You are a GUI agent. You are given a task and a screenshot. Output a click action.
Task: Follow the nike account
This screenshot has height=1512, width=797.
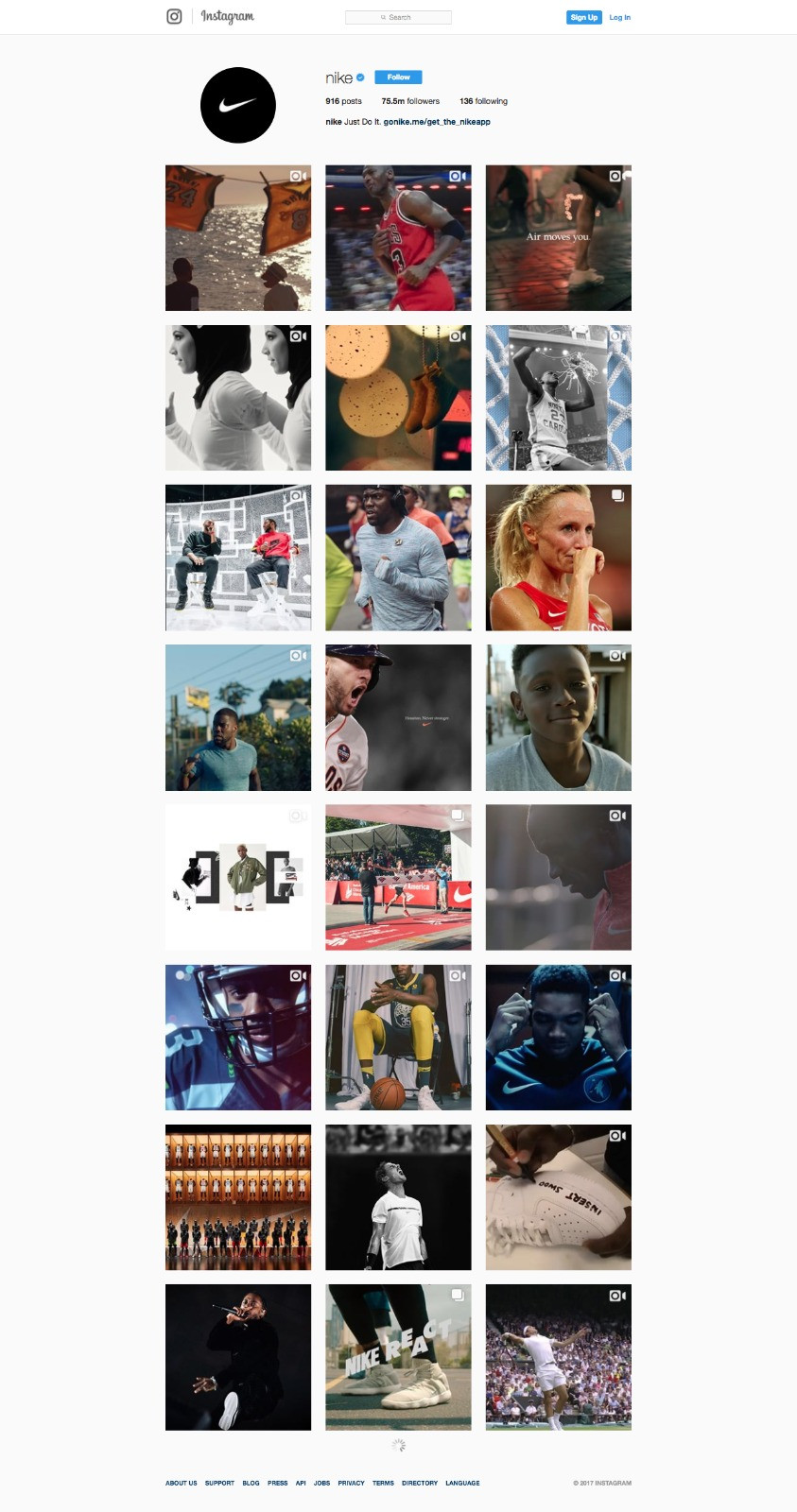(398, 77)
